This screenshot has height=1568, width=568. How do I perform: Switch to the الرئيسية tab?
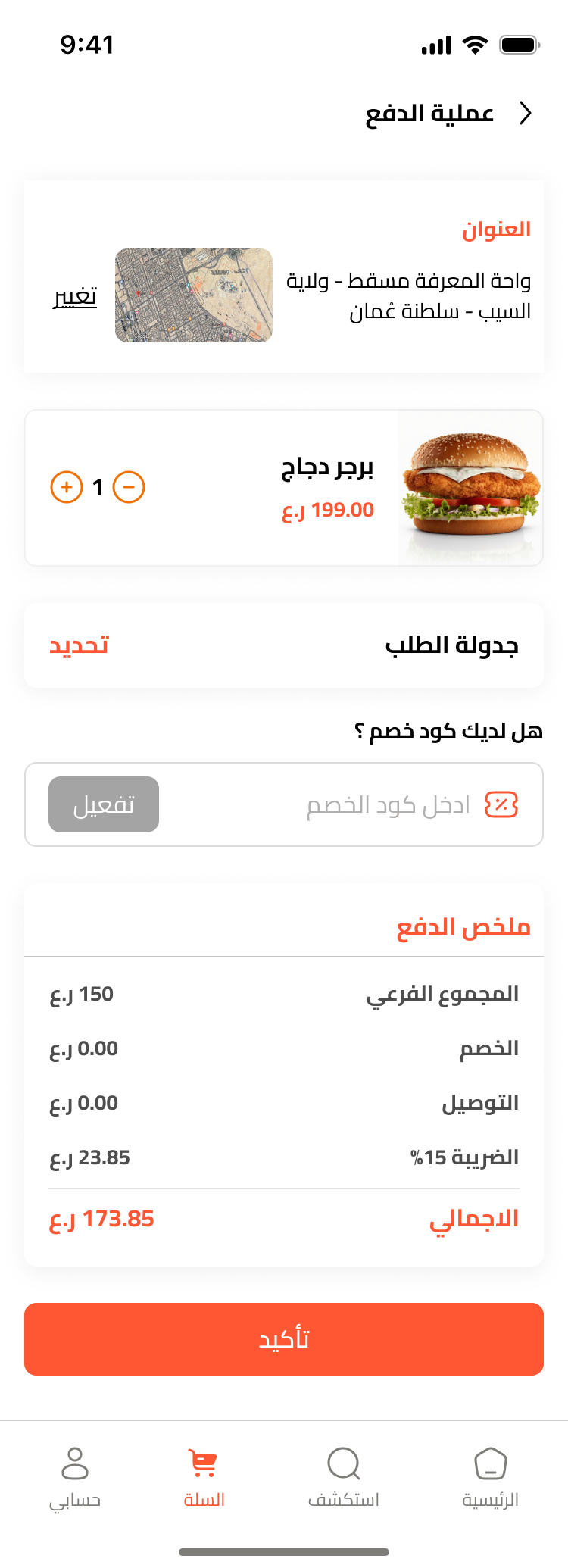pos(490,1477)
